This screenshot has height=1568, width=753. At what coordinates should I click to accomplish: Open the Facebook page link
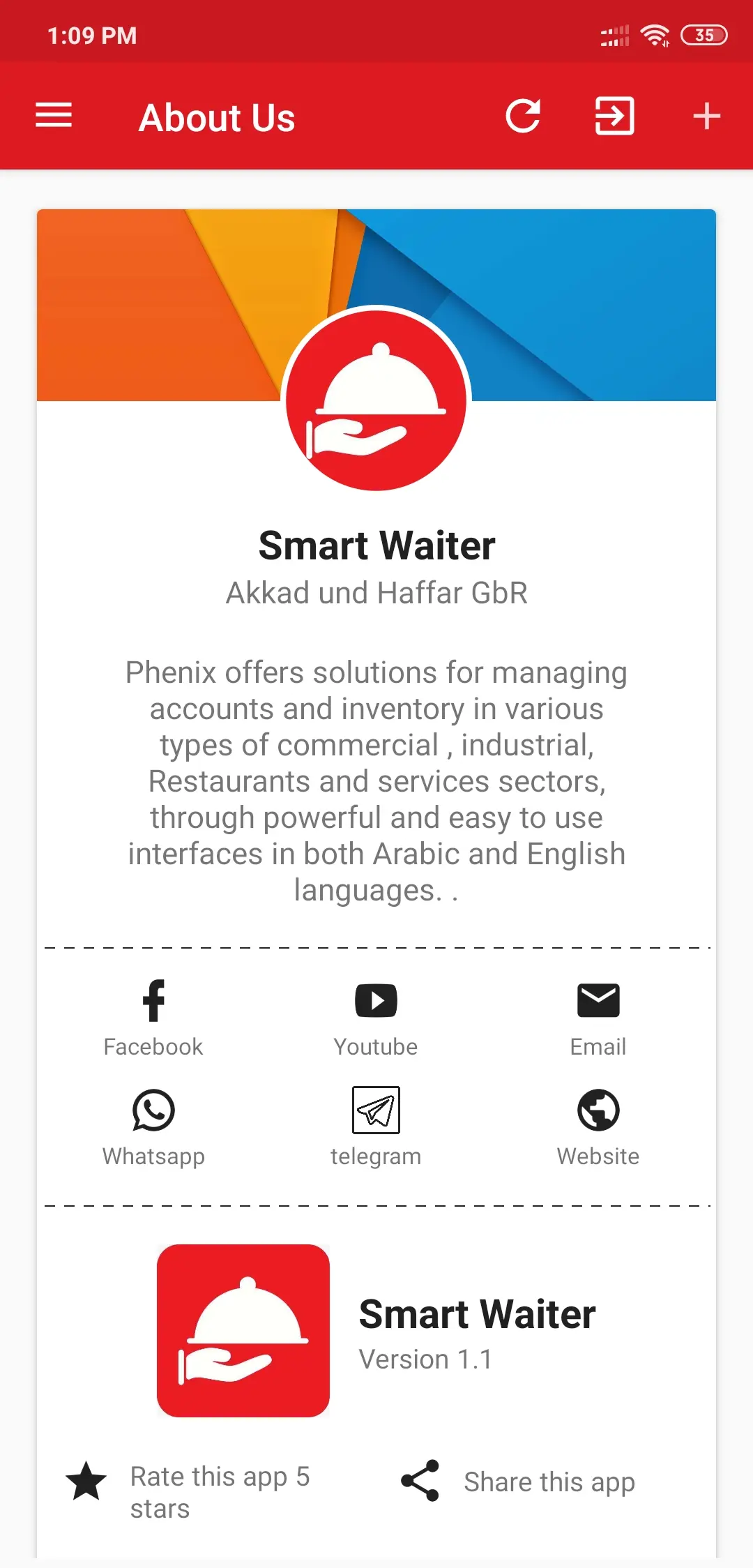(x=153, y=1018)
